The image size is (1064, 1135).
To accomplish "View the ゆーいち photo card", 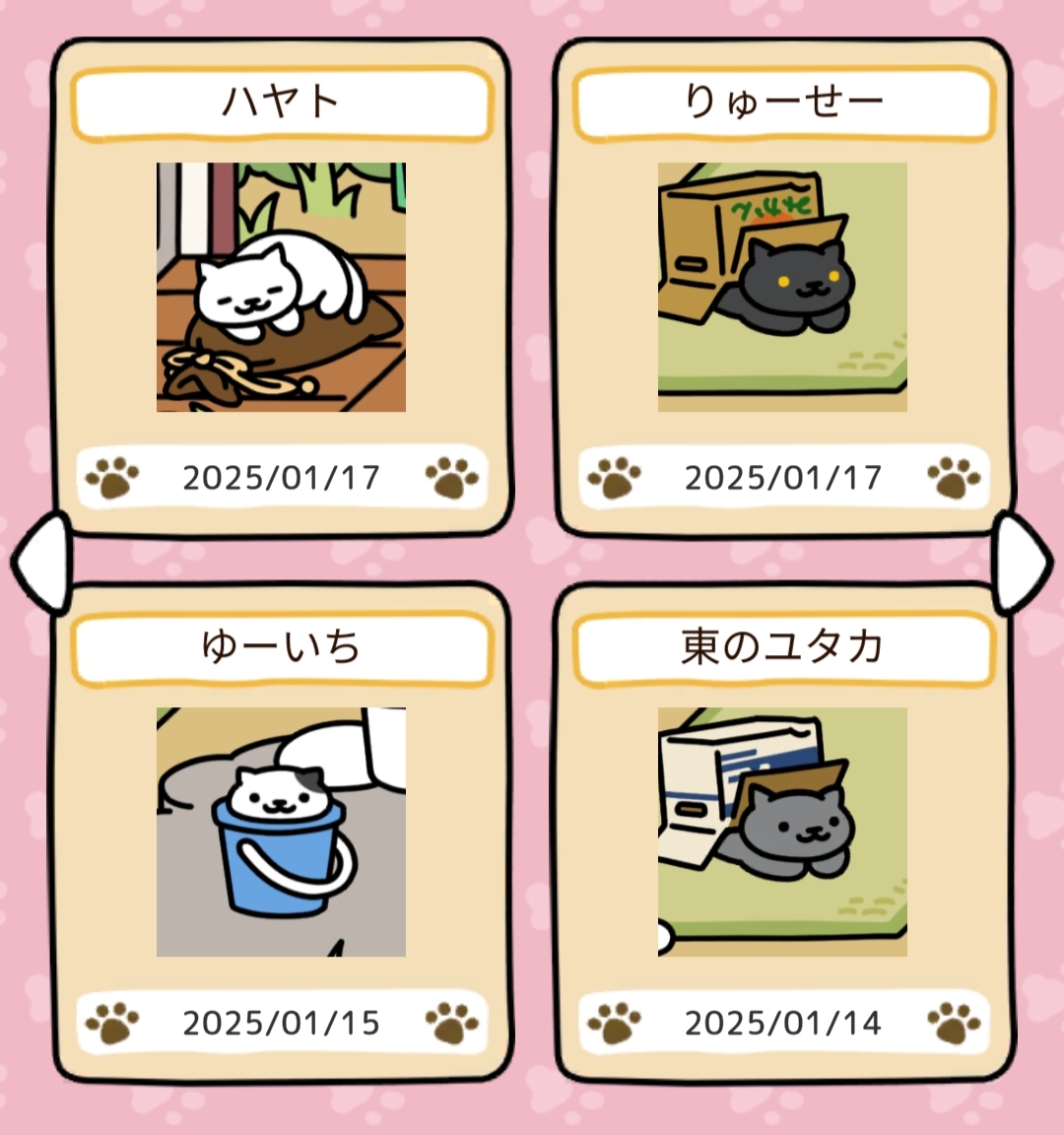I will tap(281, 832).
